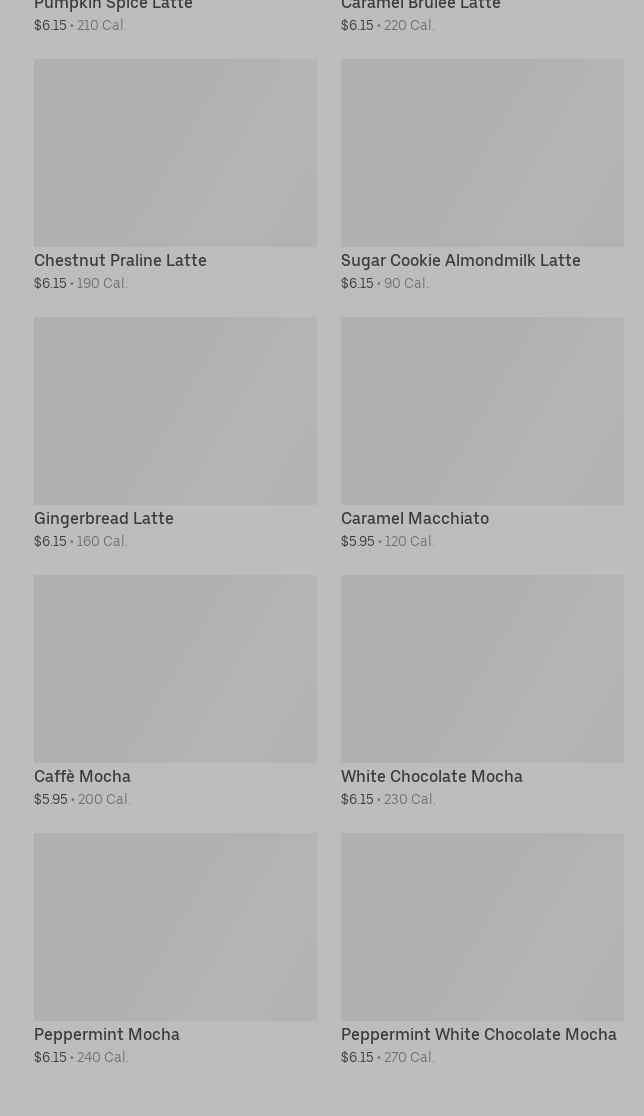View the Caramel Macchiato item
The image size is (644, 1116).
click(x=482, y=411)
